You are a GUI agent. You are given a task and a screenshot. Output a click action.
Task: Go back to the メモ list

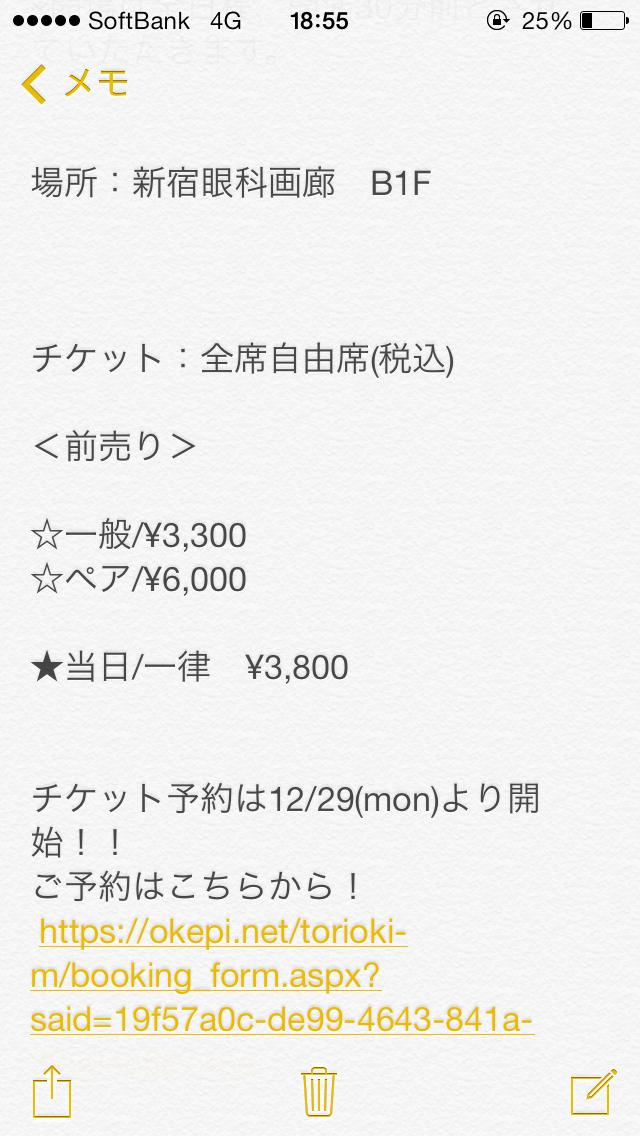[75, 84]
